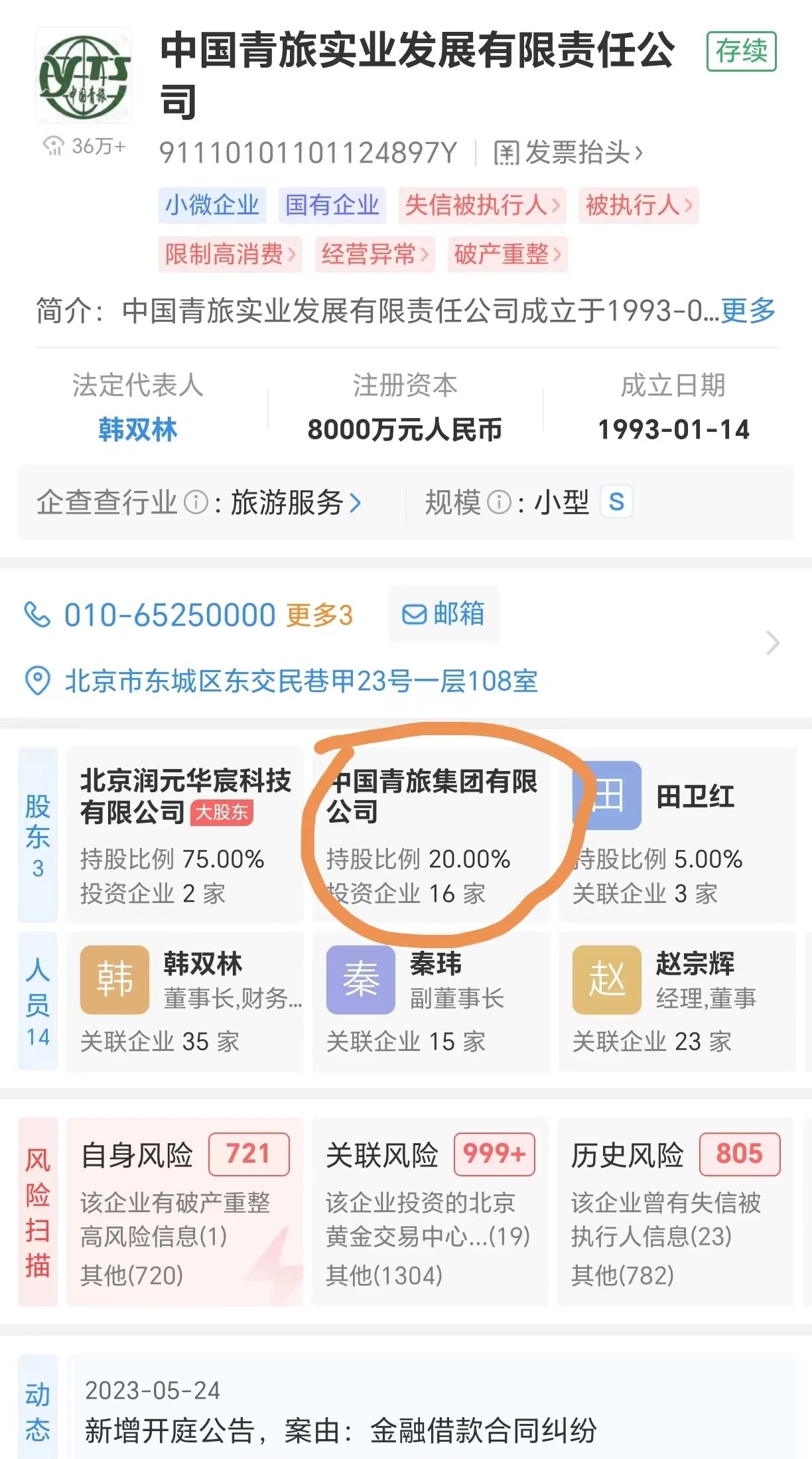Call phone number 010-65250000
Screen dimensions: 812x1459
[169, 615]
